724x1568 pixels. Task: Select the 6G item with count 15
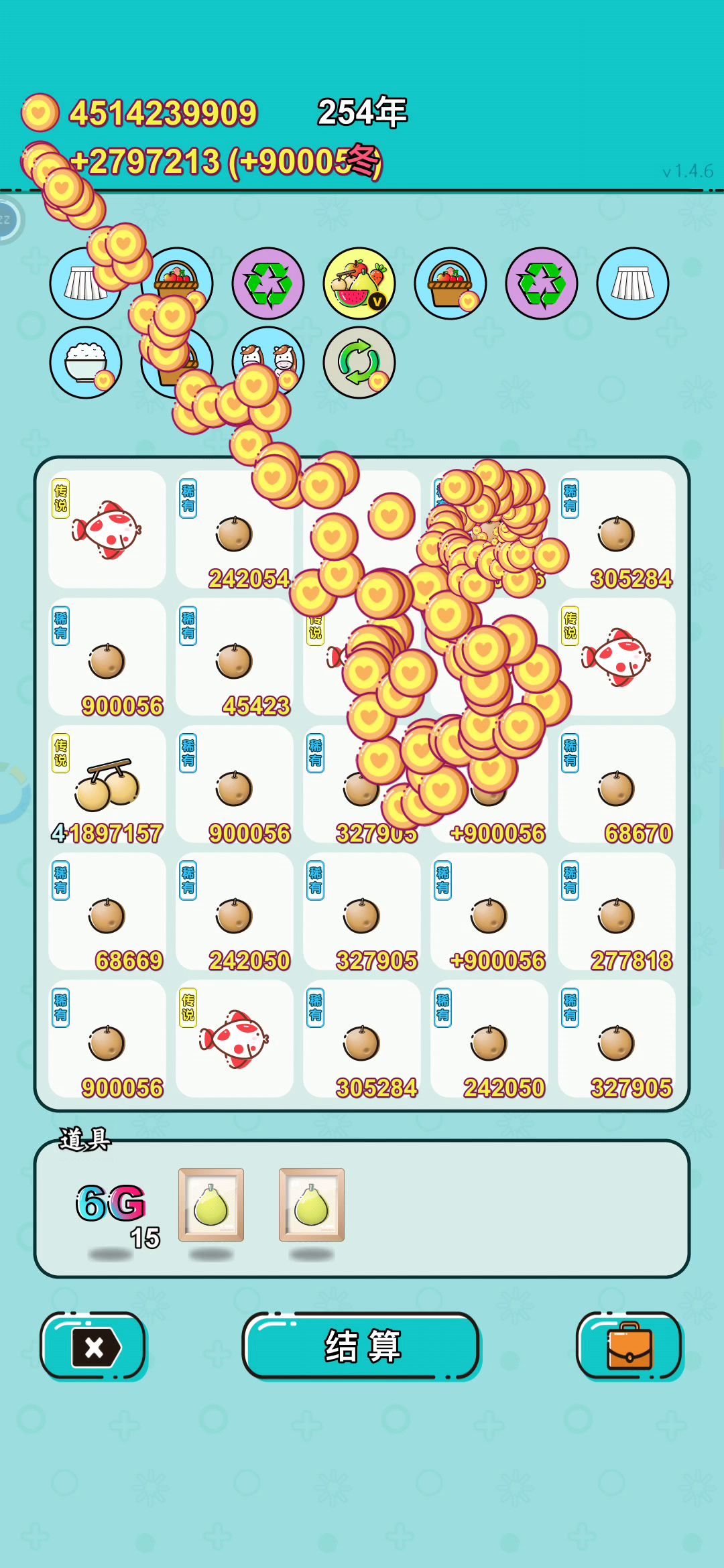coord(111,1205)
